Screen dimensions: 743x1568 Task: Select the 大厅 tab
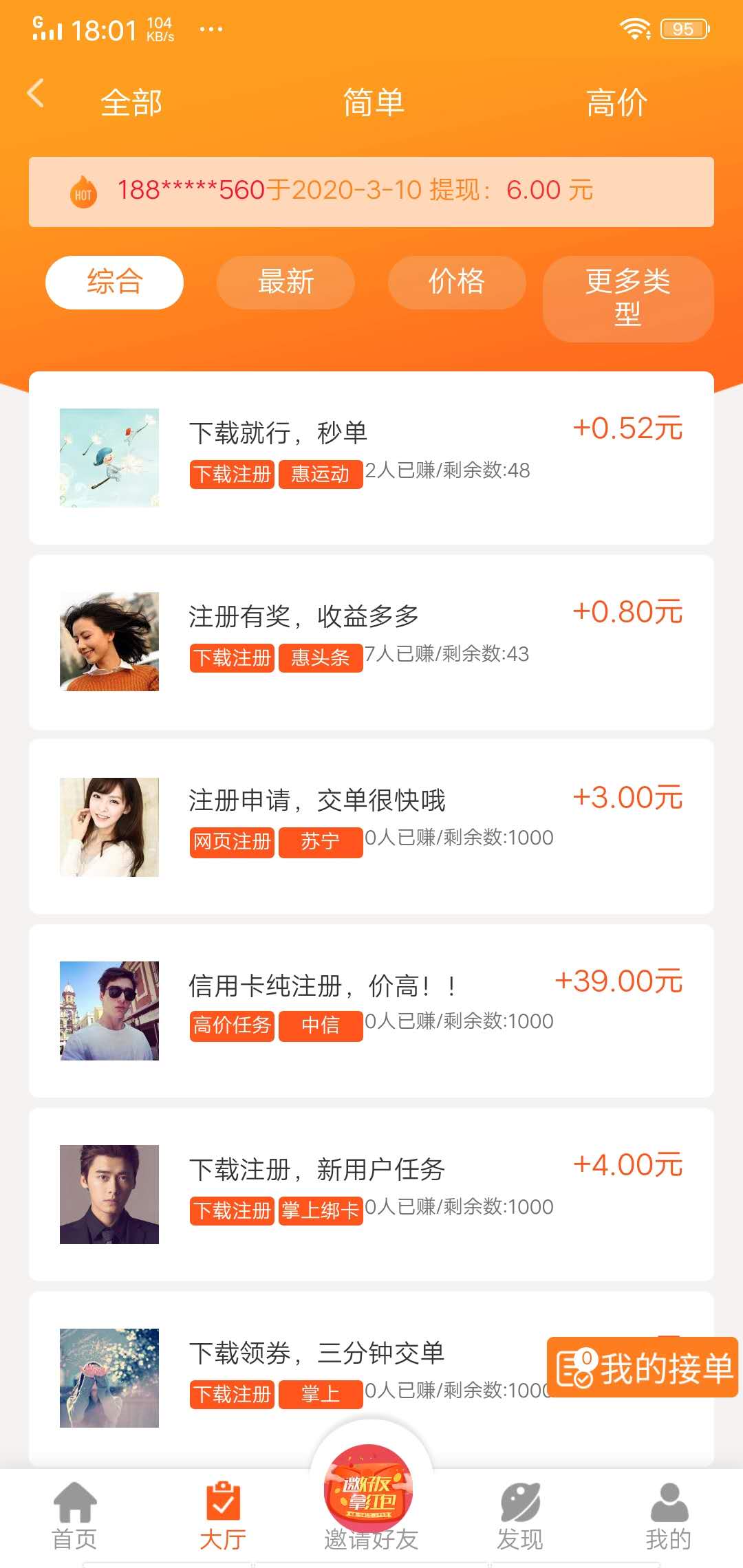(x=223, y=1516)
